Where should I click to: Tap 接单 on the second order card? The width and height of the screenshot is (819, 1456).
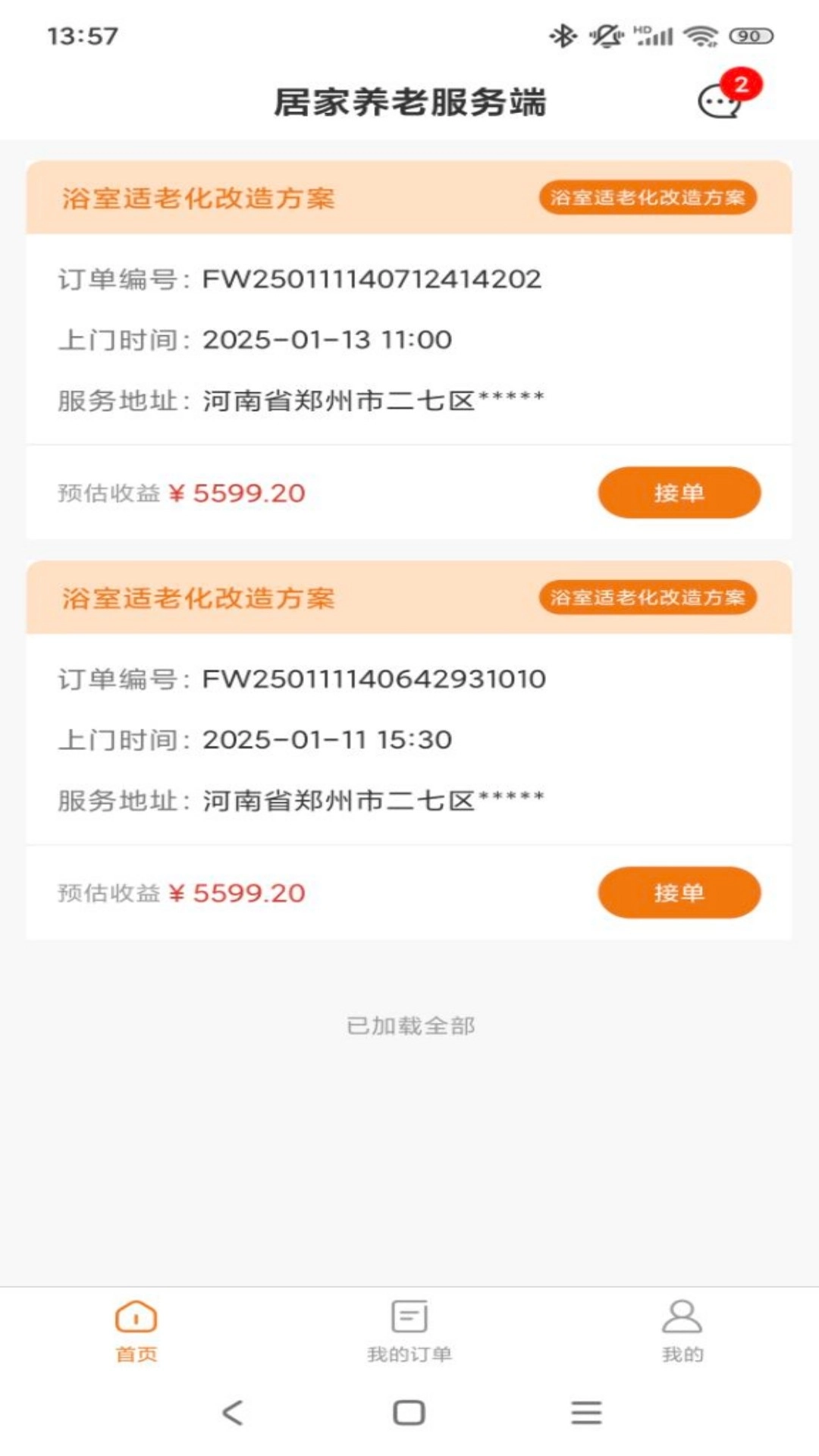679,893
